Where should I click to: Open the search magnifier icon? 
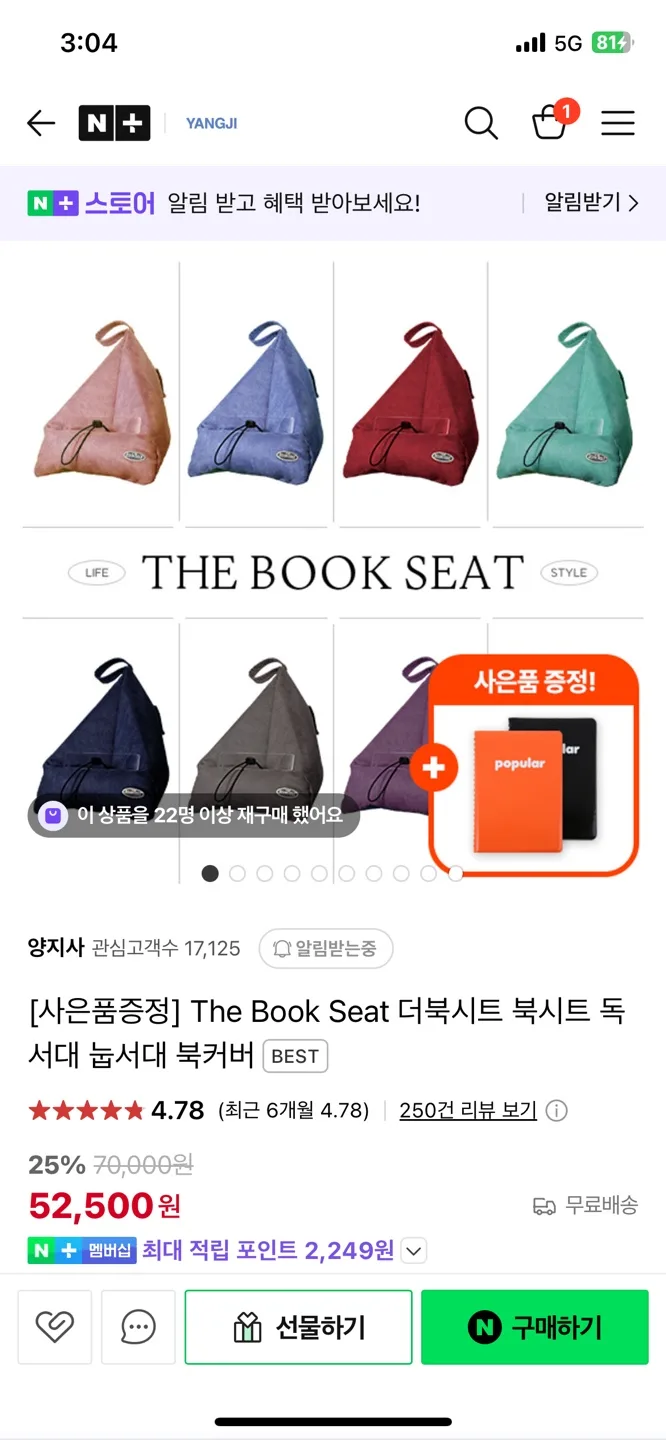(x=481, y=123)
